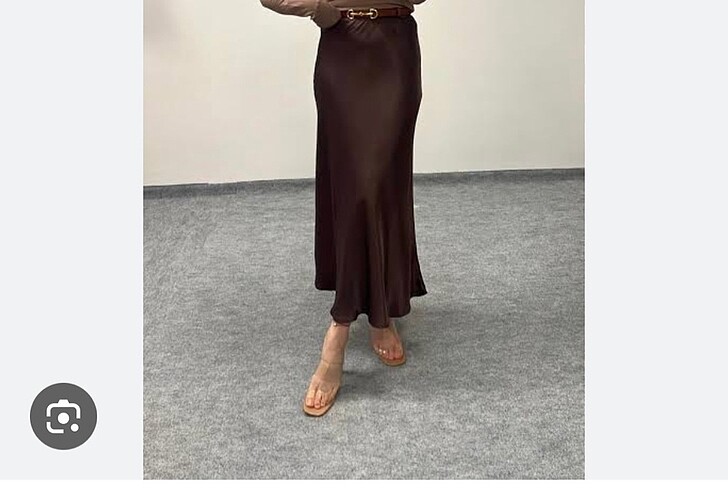Open the visual search lens icon
Viewport: 728px width, 490px height.
coord(63,416)
